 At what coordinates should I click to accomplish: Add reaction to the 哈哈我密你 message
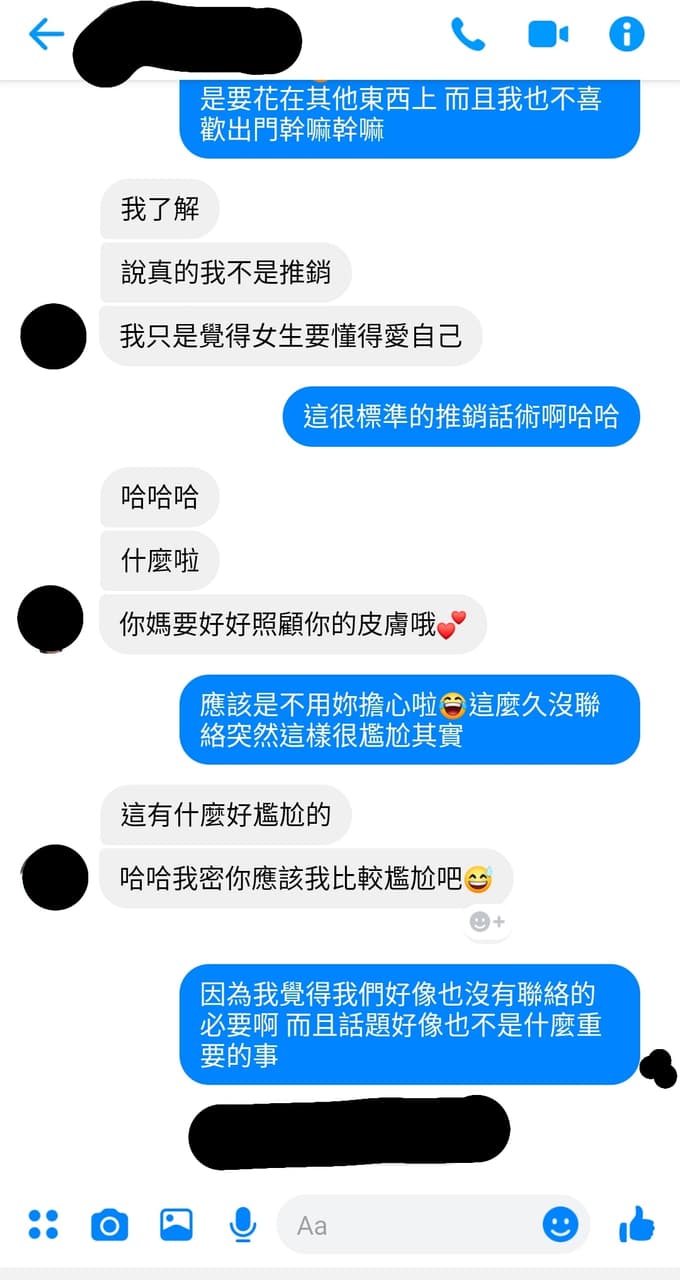(487, 922)
